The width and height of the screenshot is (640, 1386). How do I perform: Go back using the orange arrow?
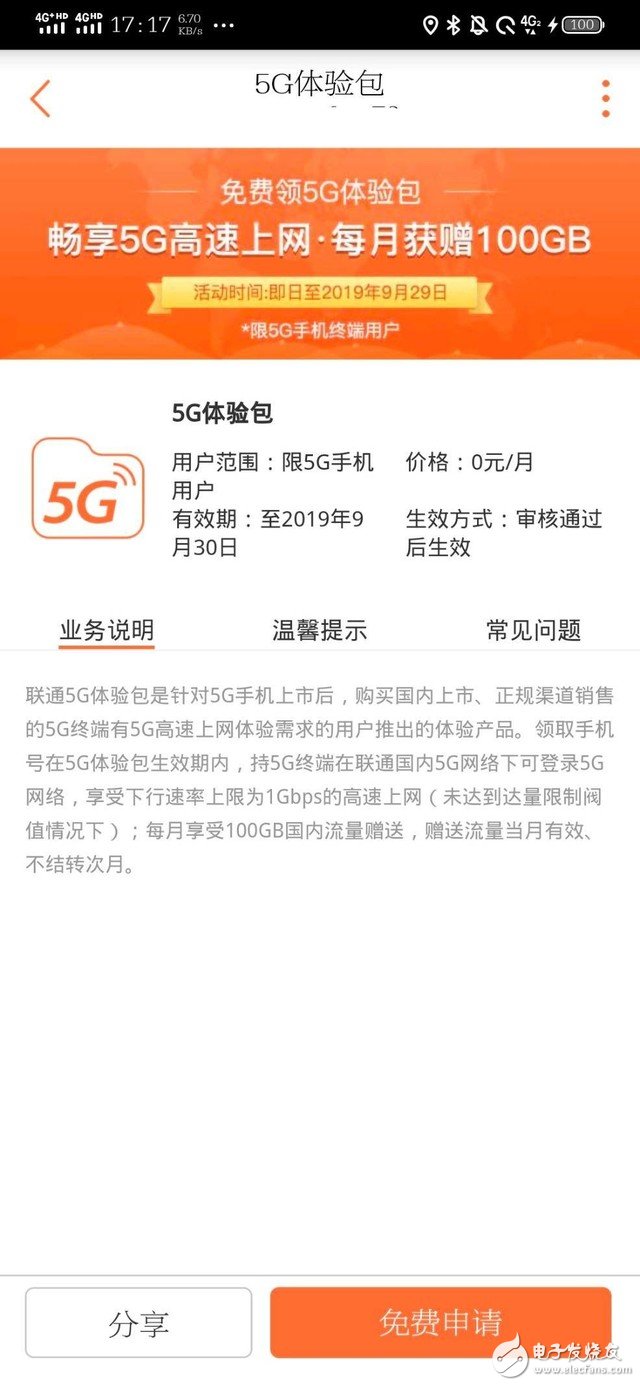tap(40, 99)
